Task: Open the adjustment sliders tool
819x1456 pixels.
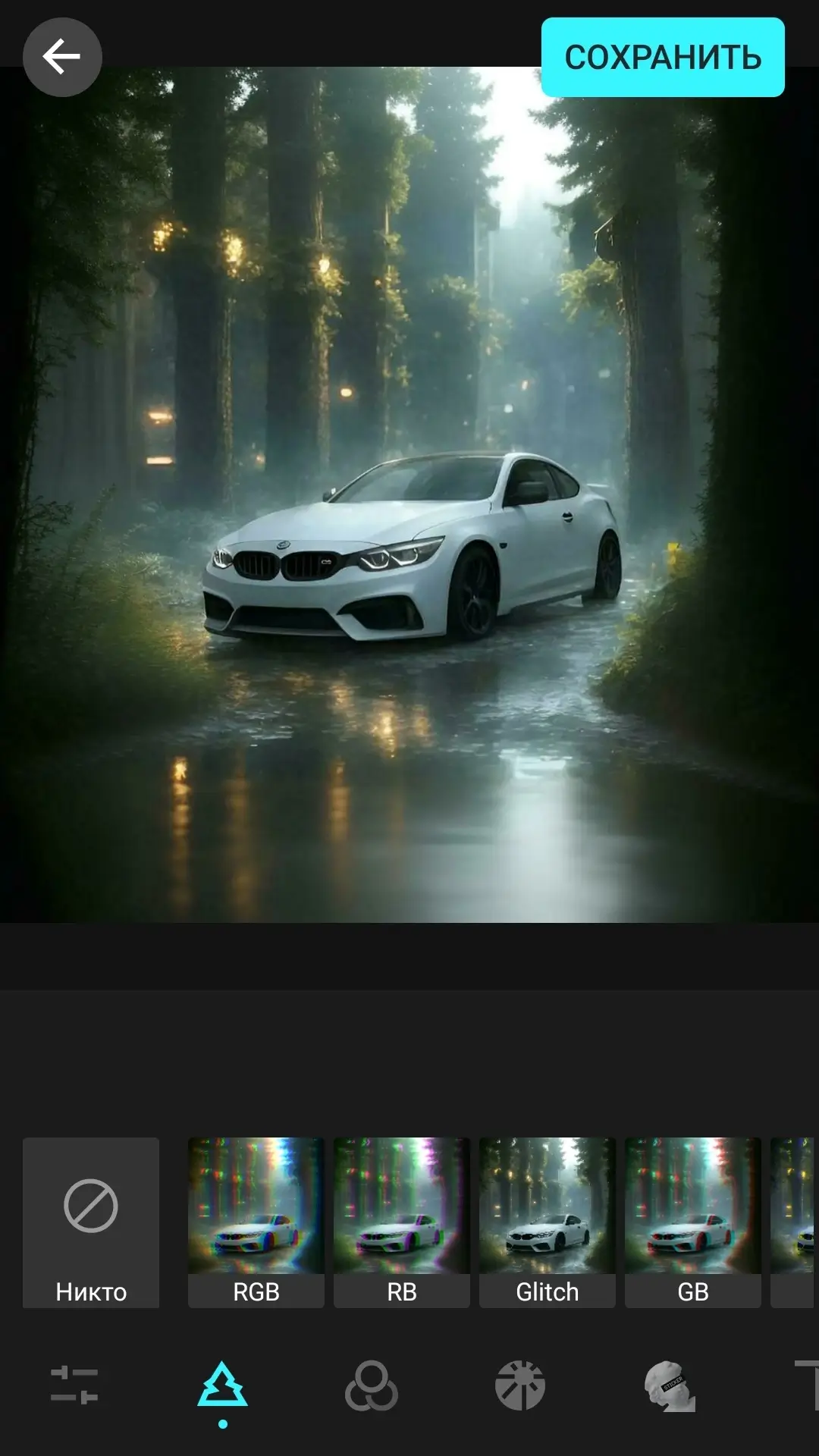Action: pos(74,1385)
